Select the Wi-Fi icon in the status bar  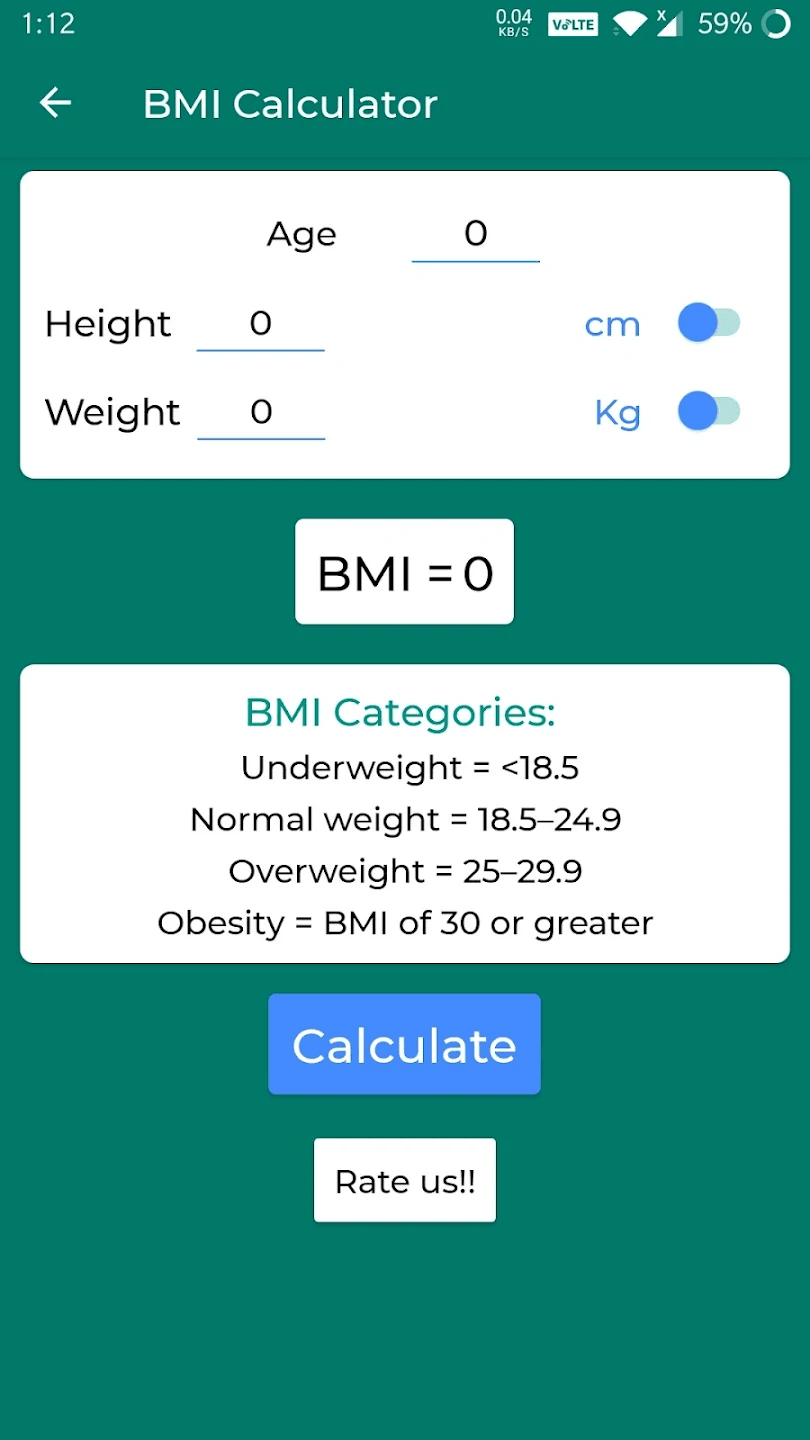[630, 24]
